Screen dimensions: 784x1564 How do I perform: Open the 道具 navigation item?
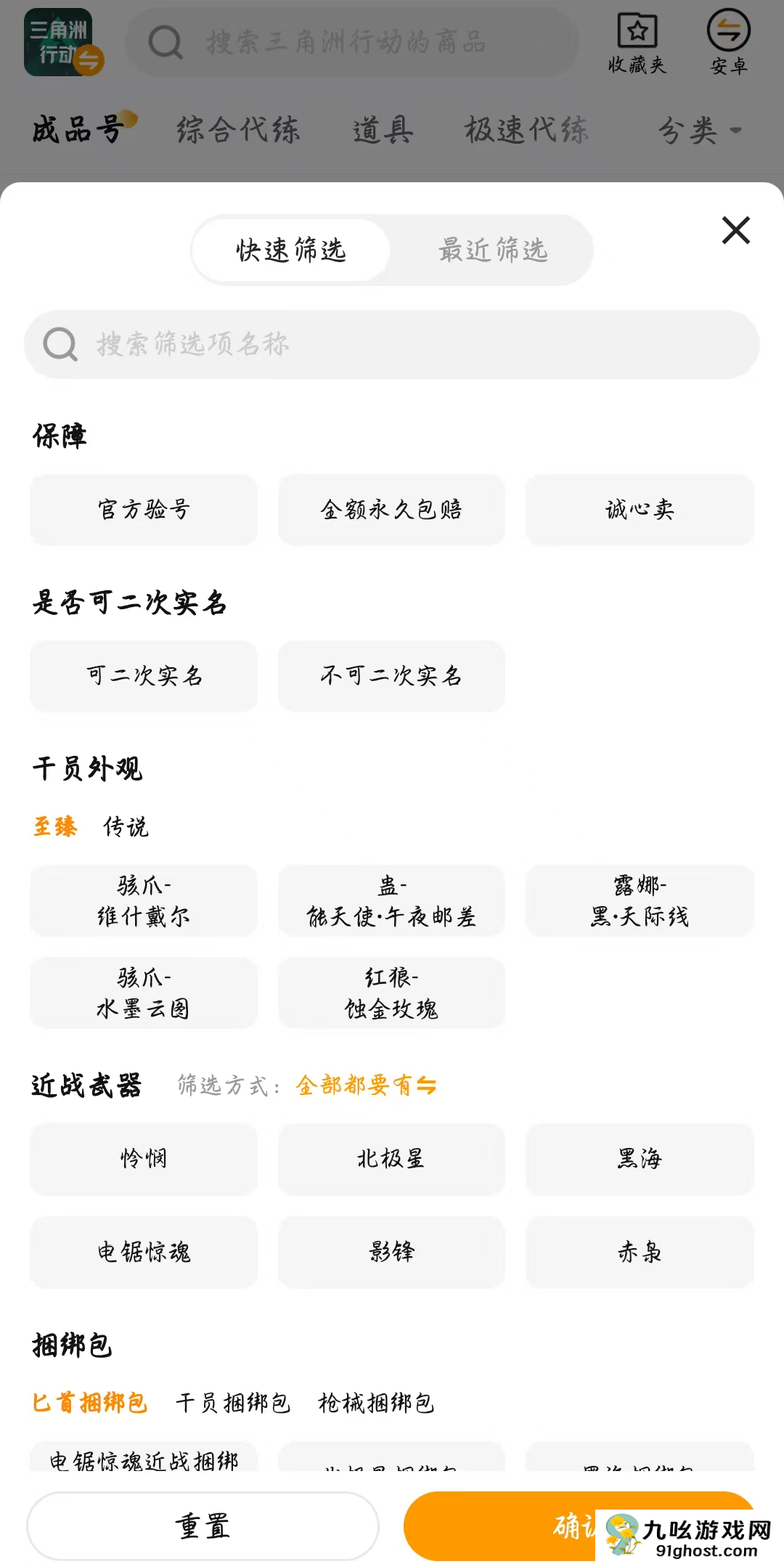click(383, 131)
